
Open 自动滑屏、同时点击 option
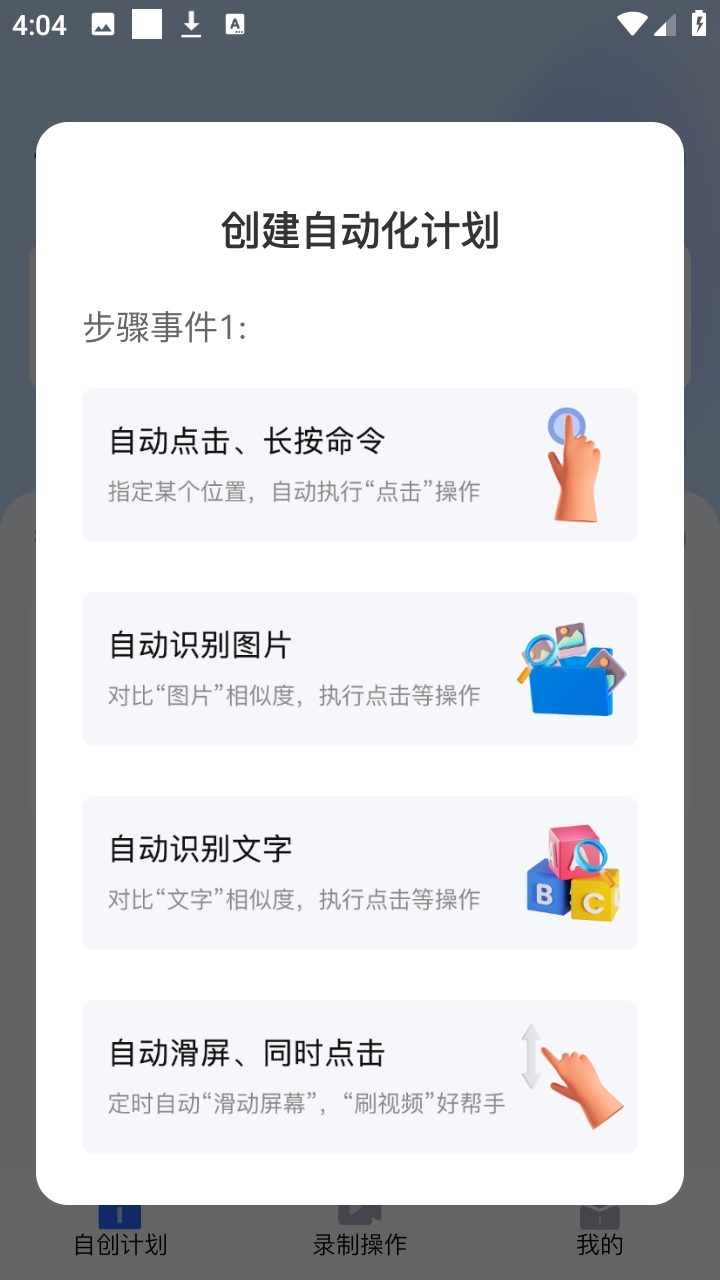[300, 1077]
